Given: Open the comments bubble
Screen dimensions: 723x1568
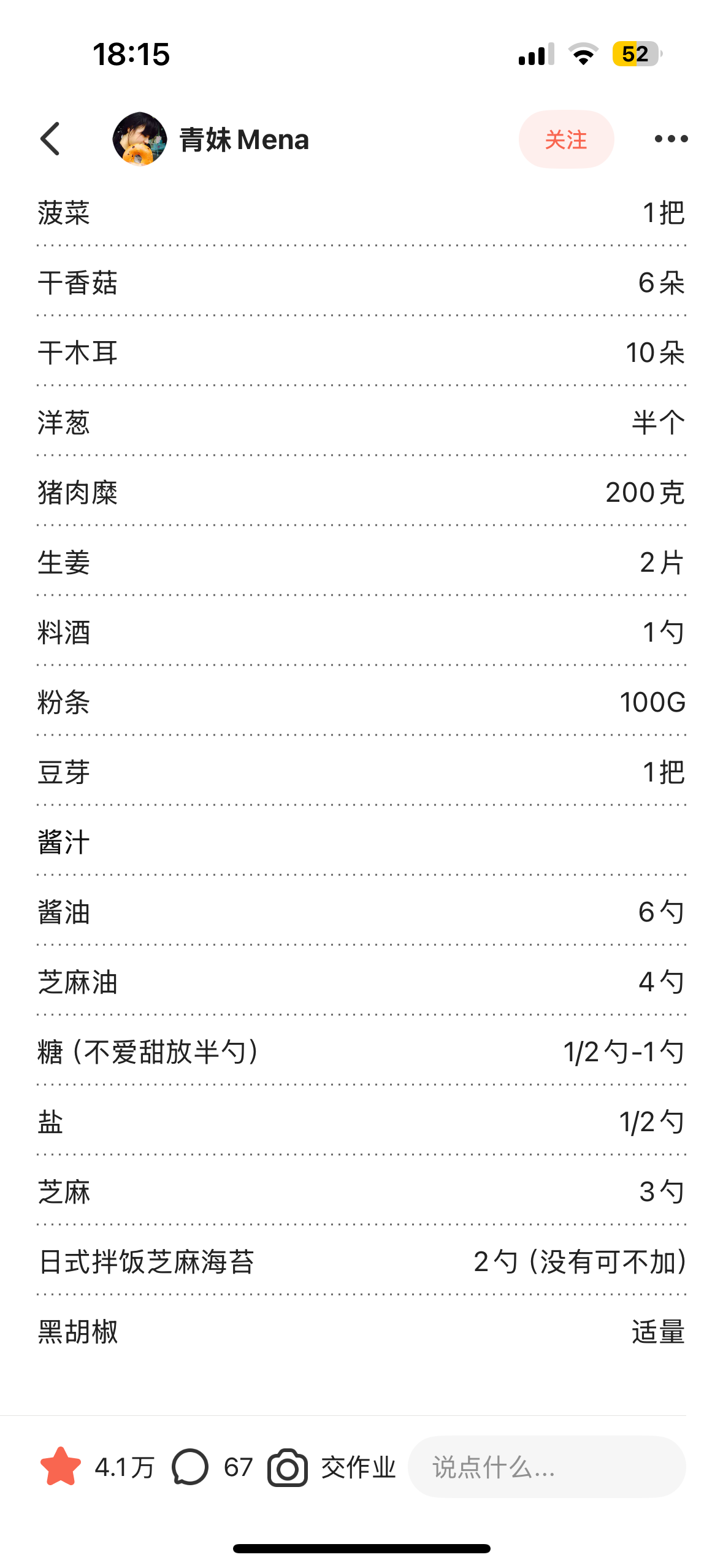Looking at the screenshot, I should [x=190, y=1466].
